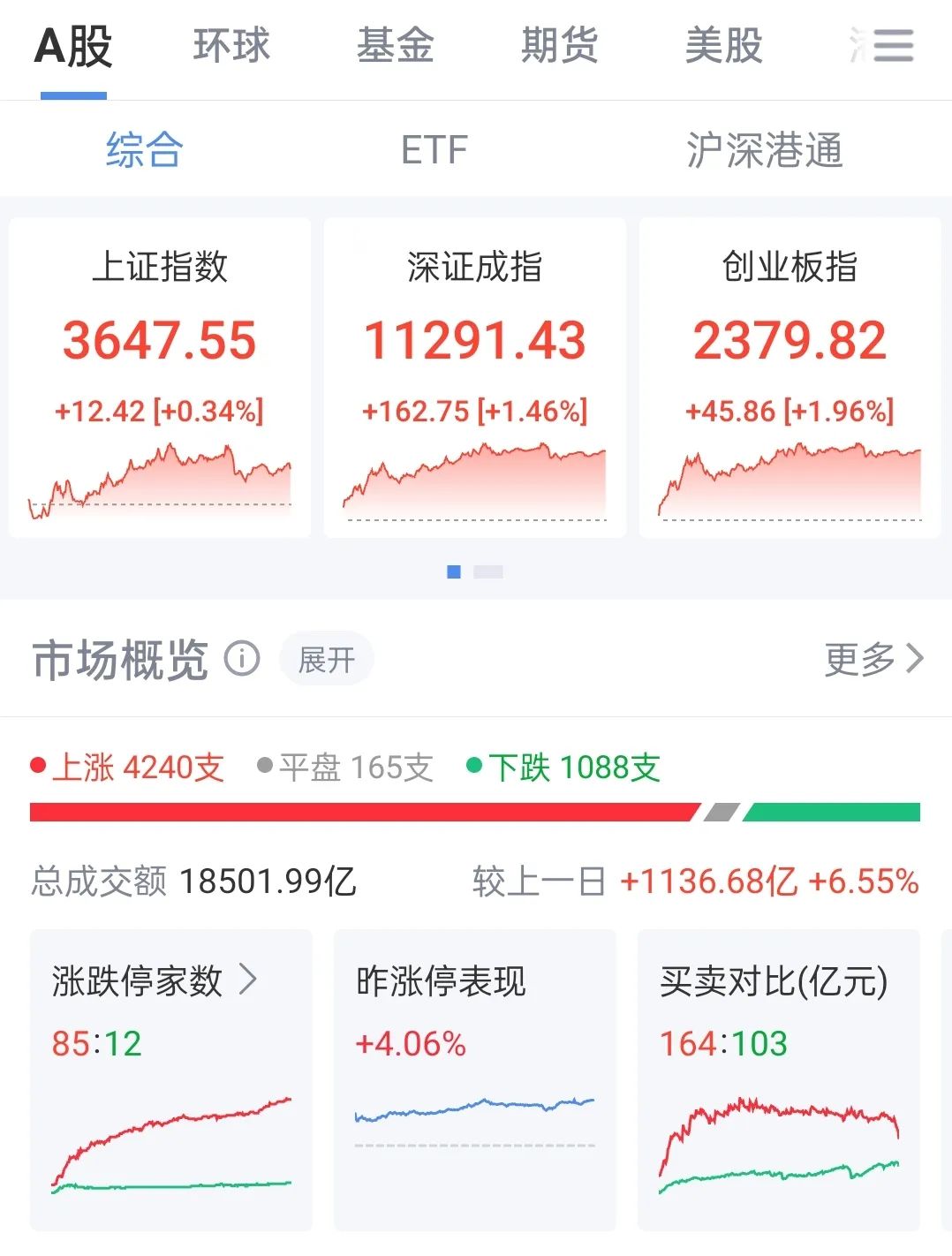Toggle the 上涨 4240支 legend filter
The width and height of the screenshot is (952, 1256).
coord(128,768)
